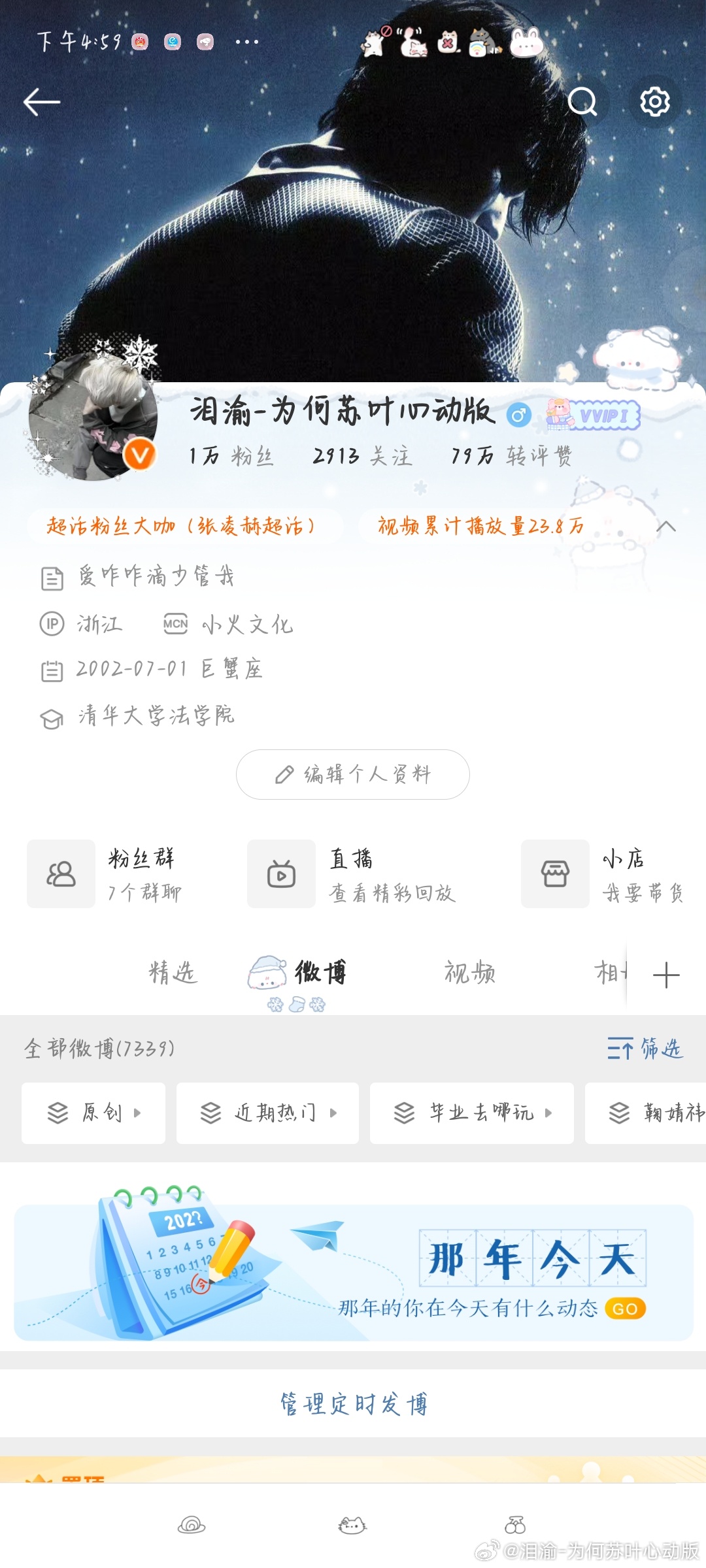Select the 原创 filter chip

coord(93,1113)
